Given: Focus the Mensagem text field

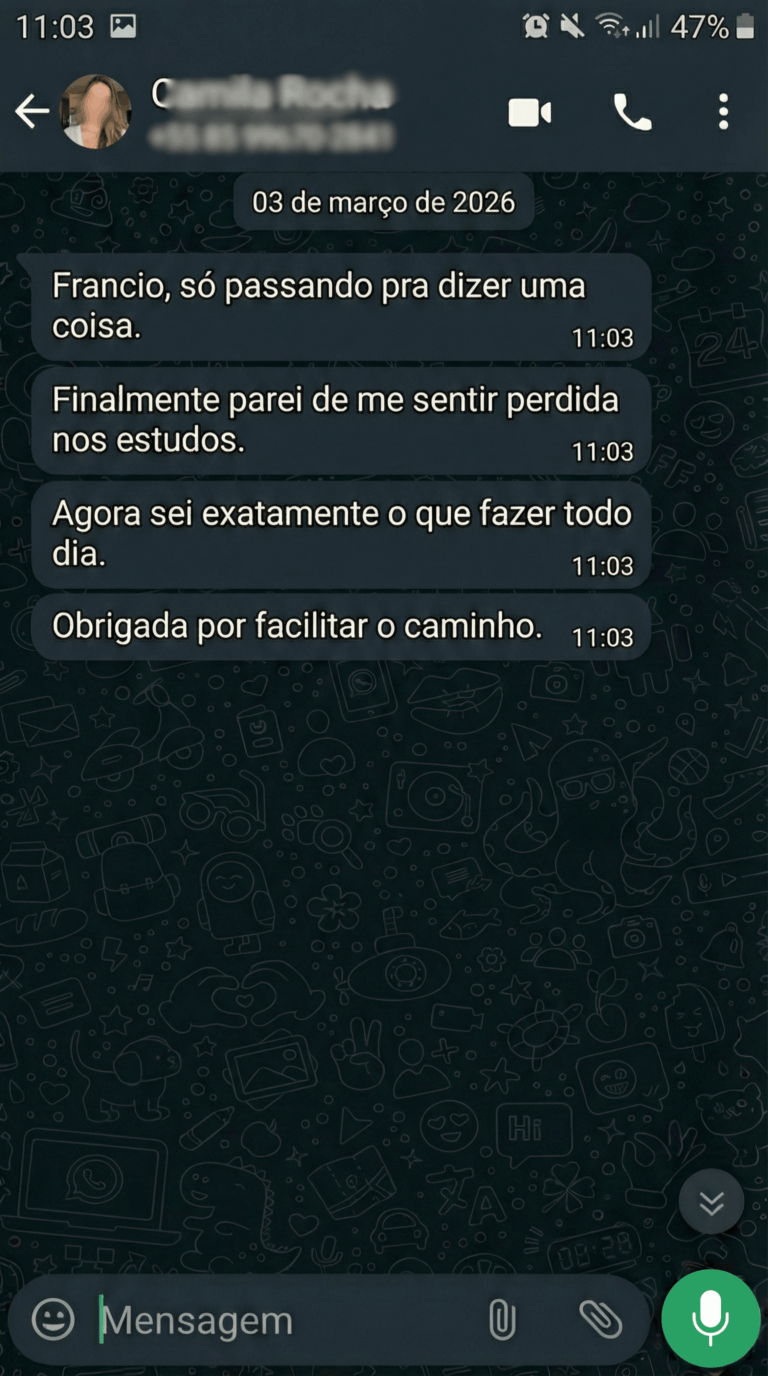Looking at the screenshot, I should click(280, 1321).
